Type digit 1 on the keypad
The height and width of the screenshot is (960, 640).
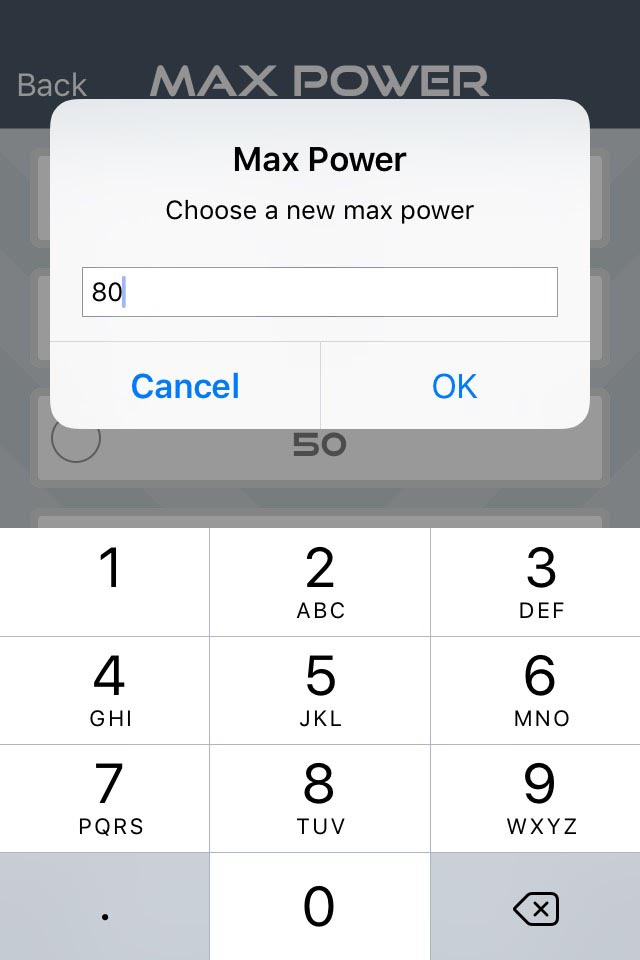(105, 582)
